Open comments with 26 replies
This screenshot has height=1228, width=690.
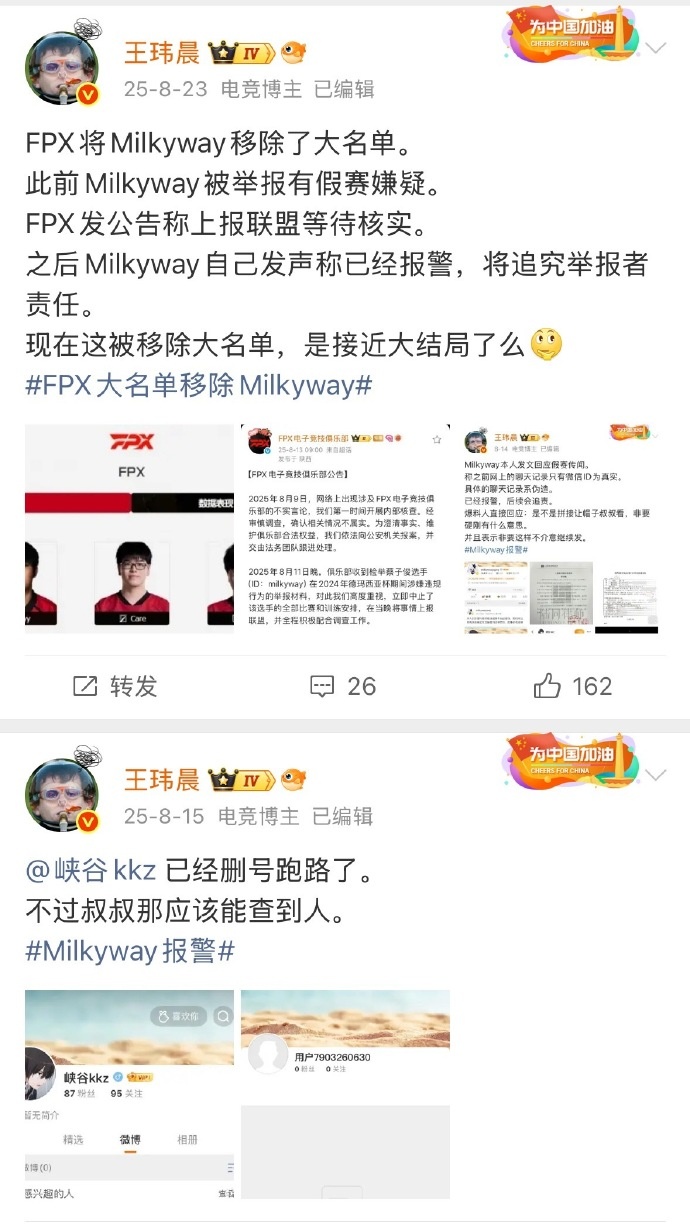(343, 685)
